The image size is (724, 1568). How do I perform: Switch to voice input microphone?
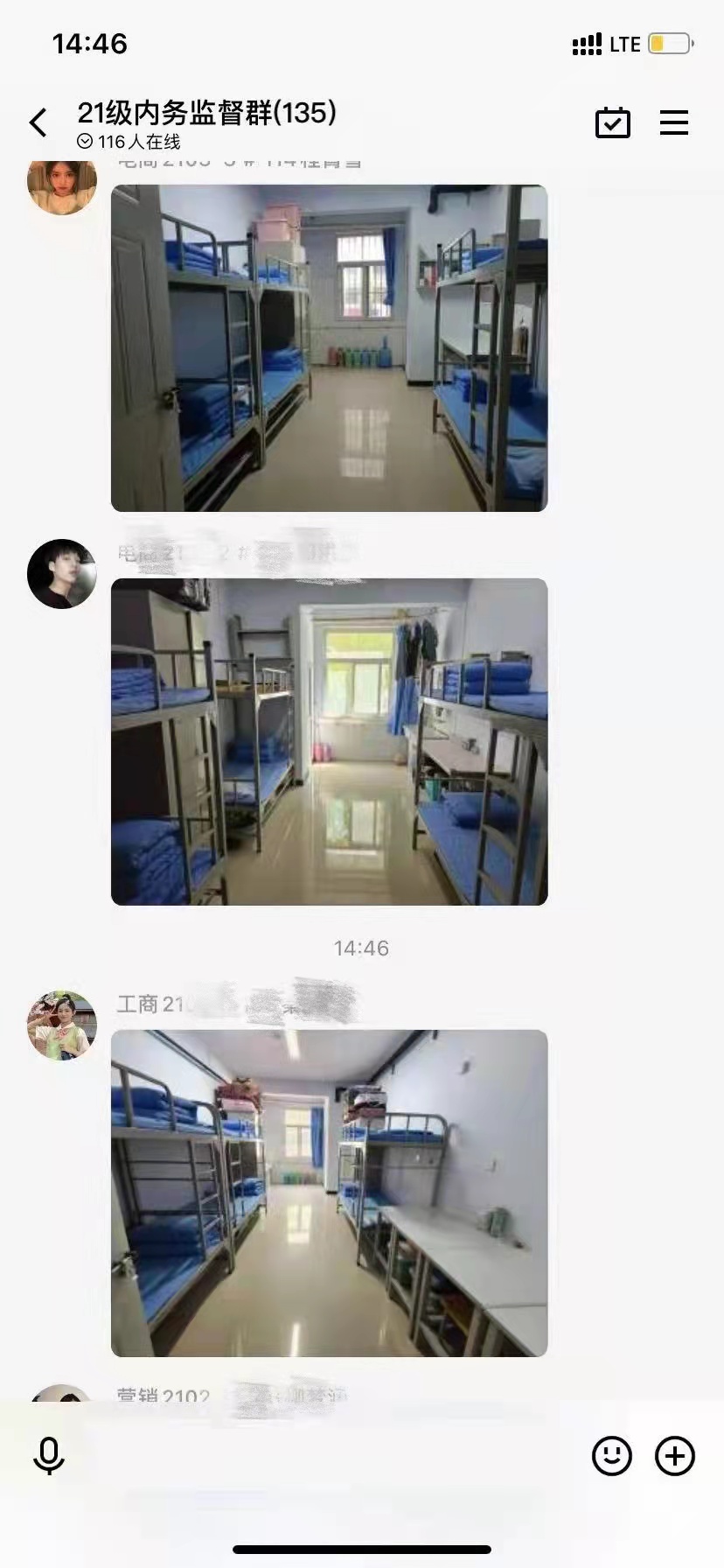[x=49, y=1455]
